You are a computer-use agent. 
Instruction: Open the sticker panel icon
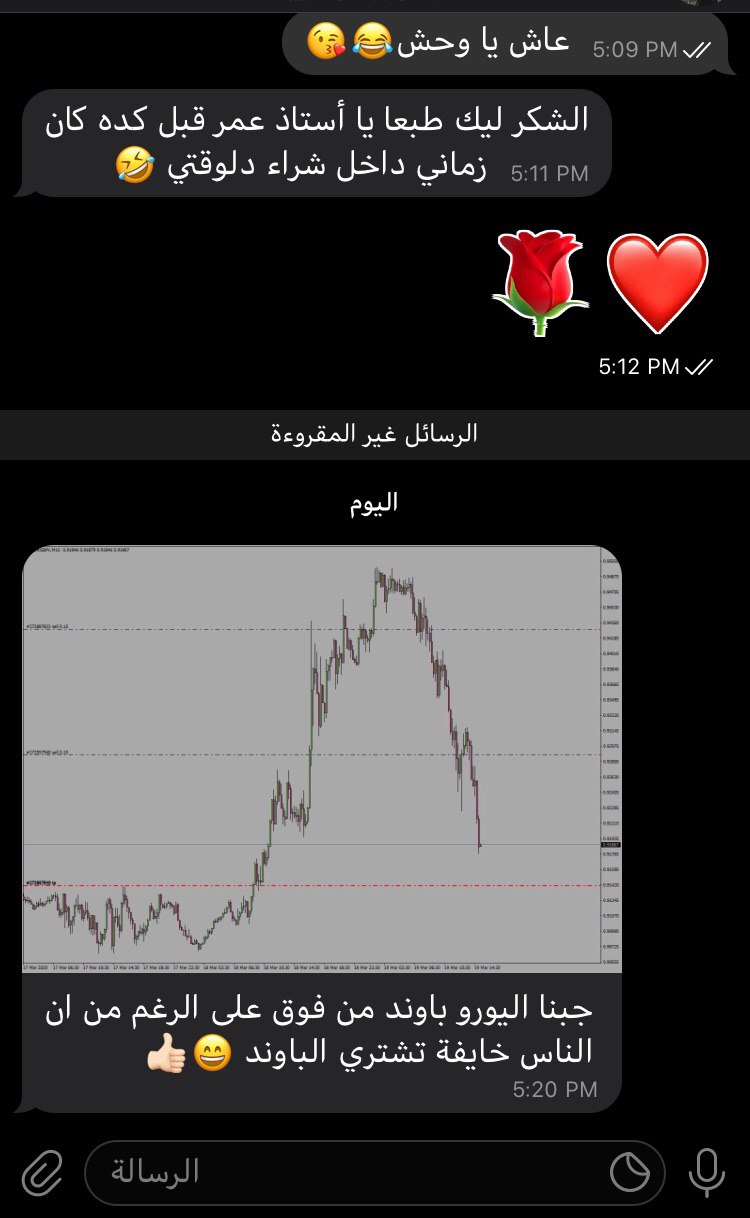(x=630, y=1172)
